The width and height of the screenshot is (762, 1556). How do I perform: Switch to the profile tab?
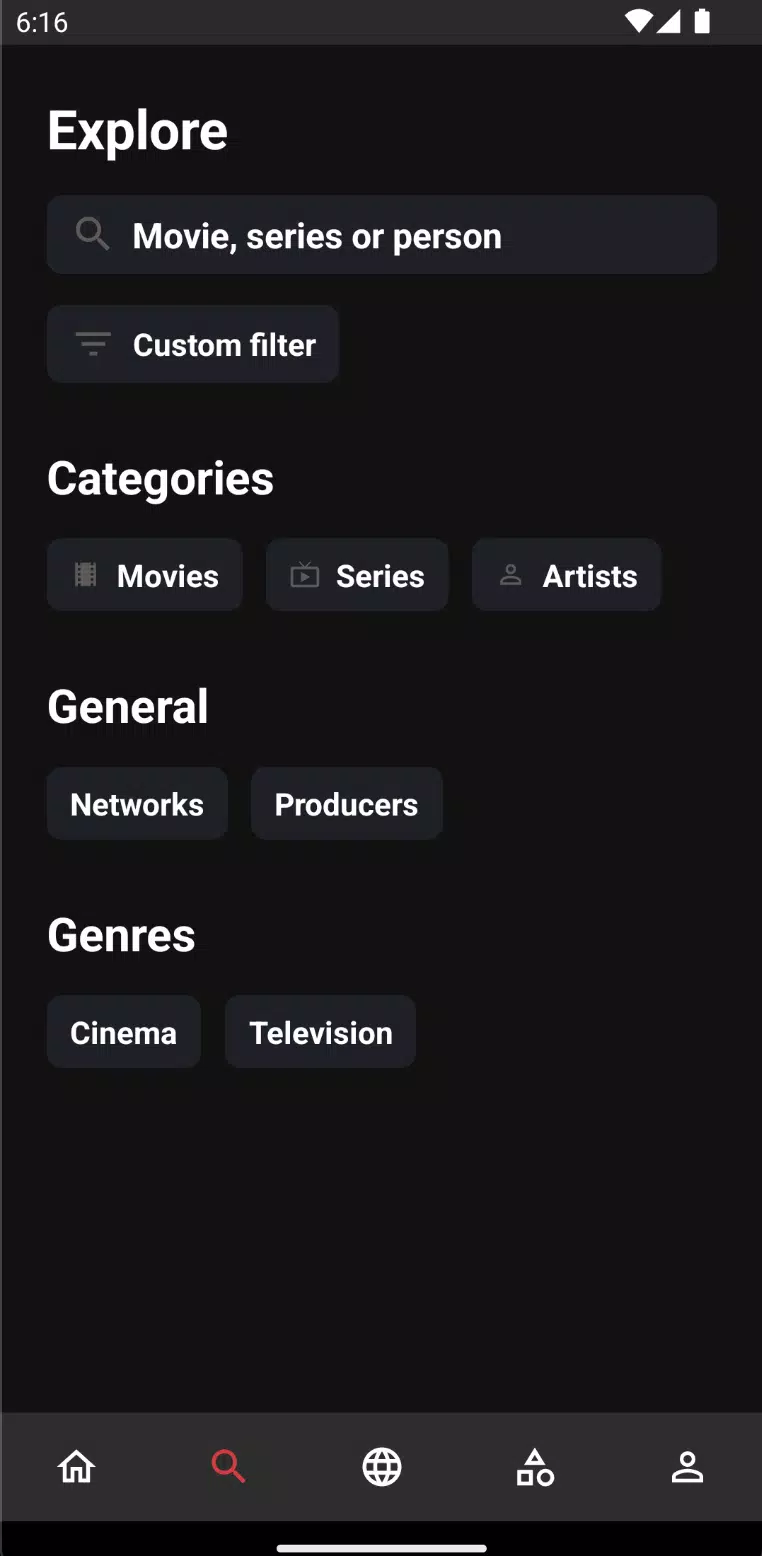[x=687, y=1467]
